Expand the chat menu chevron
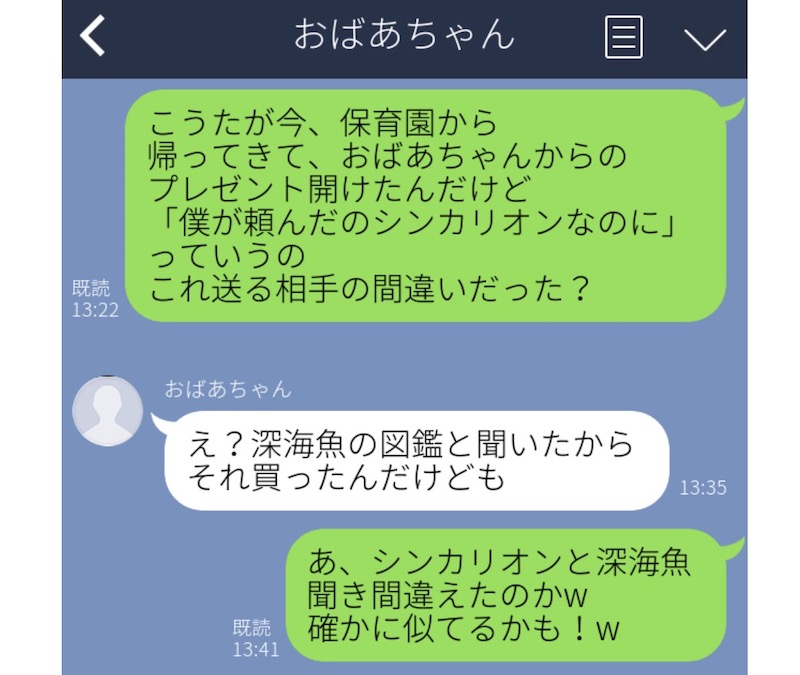This screenshot has height=675, width=800. [705, 38]
